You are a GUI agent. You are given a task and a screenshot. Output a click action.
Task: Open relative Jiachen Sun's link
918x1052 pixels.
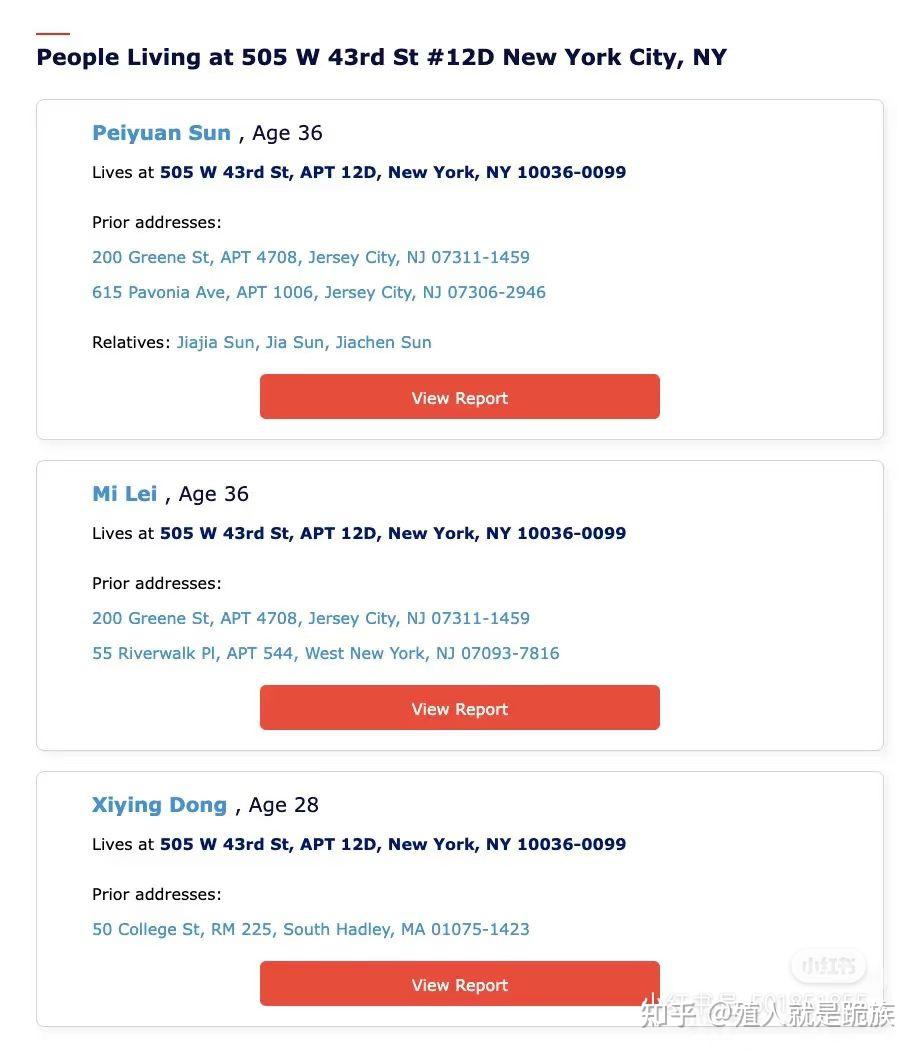tap(383, 342)
